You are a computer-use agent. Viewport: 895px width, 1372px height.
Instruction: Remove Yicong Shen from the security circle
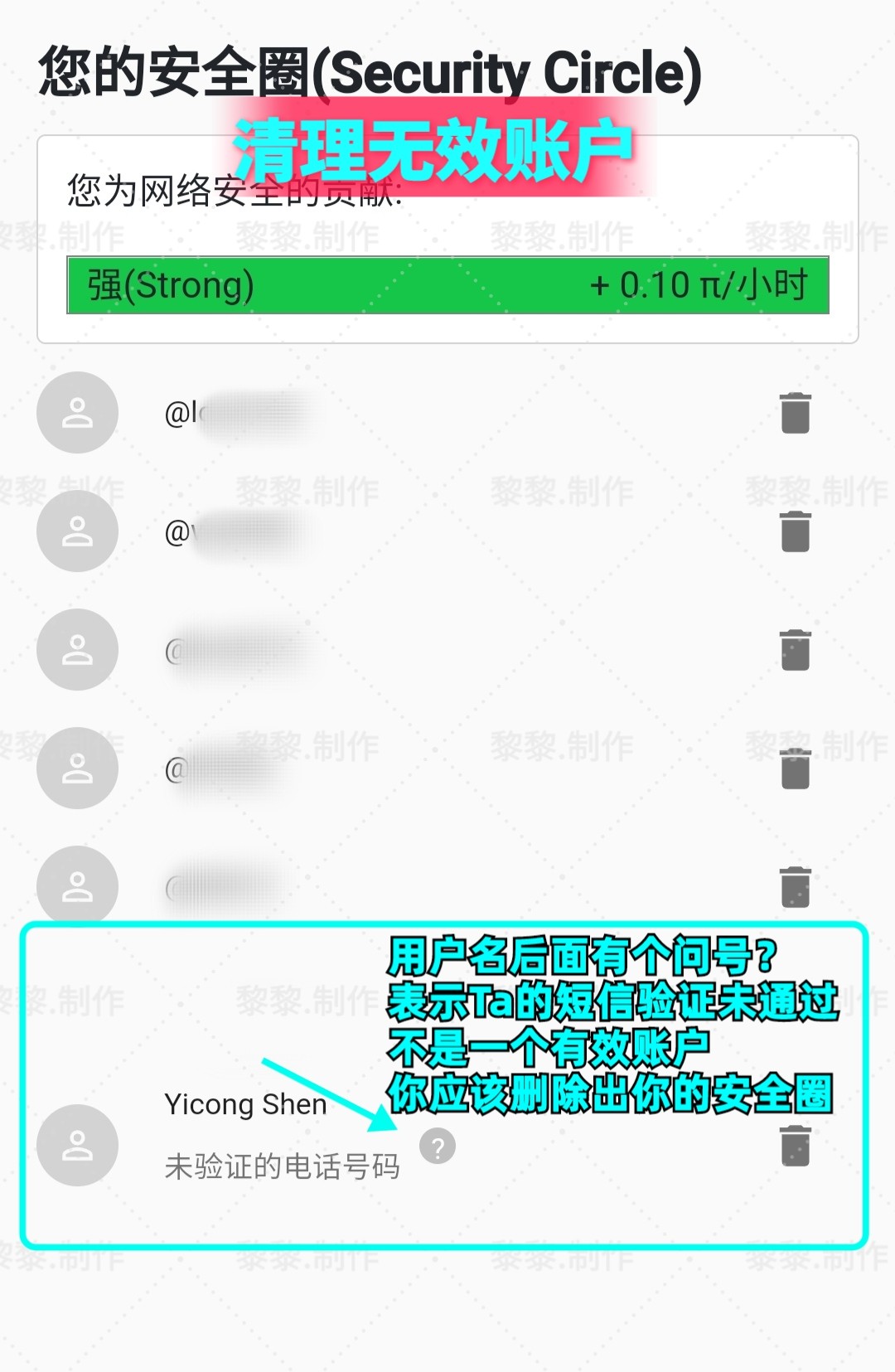[x=795, y=1146]
